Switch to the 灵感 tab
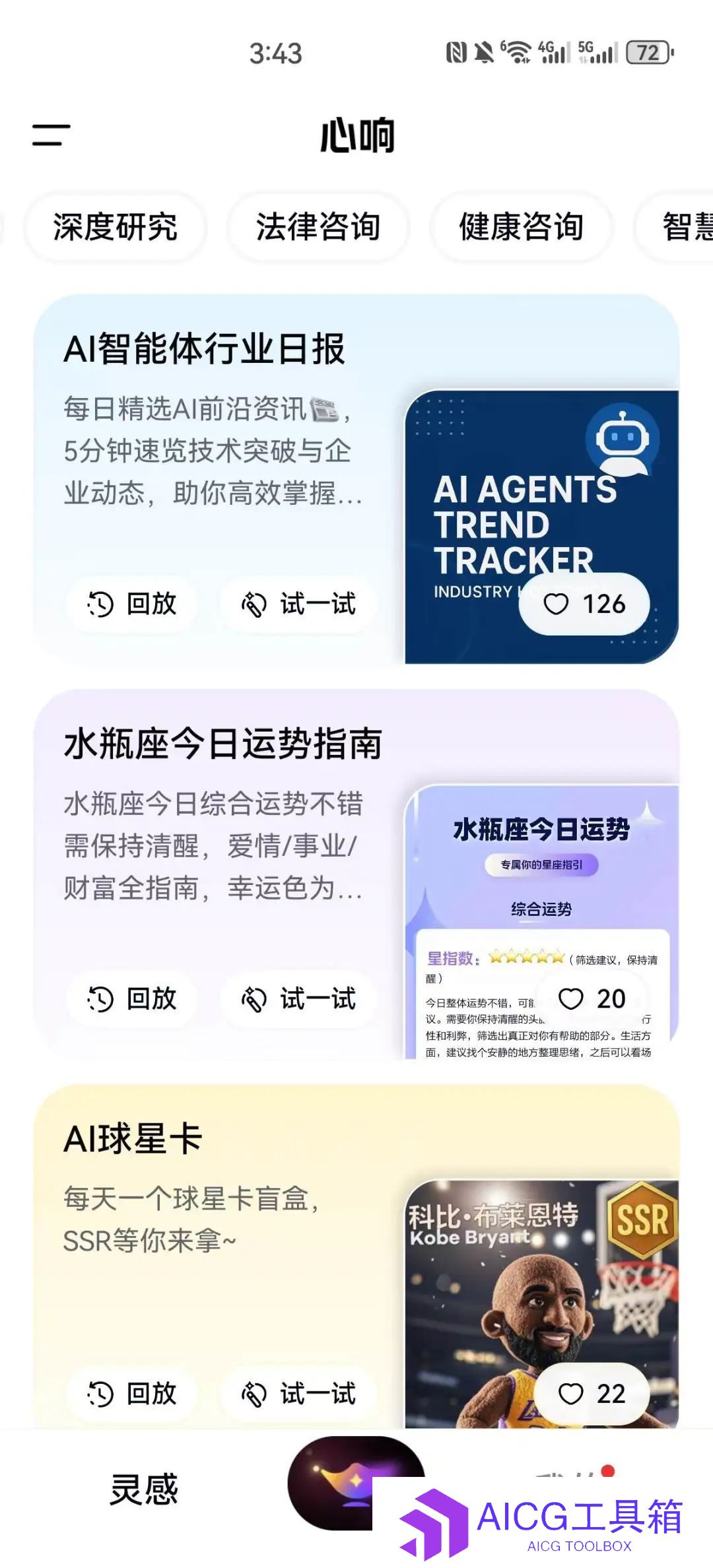 (144, 1490)
